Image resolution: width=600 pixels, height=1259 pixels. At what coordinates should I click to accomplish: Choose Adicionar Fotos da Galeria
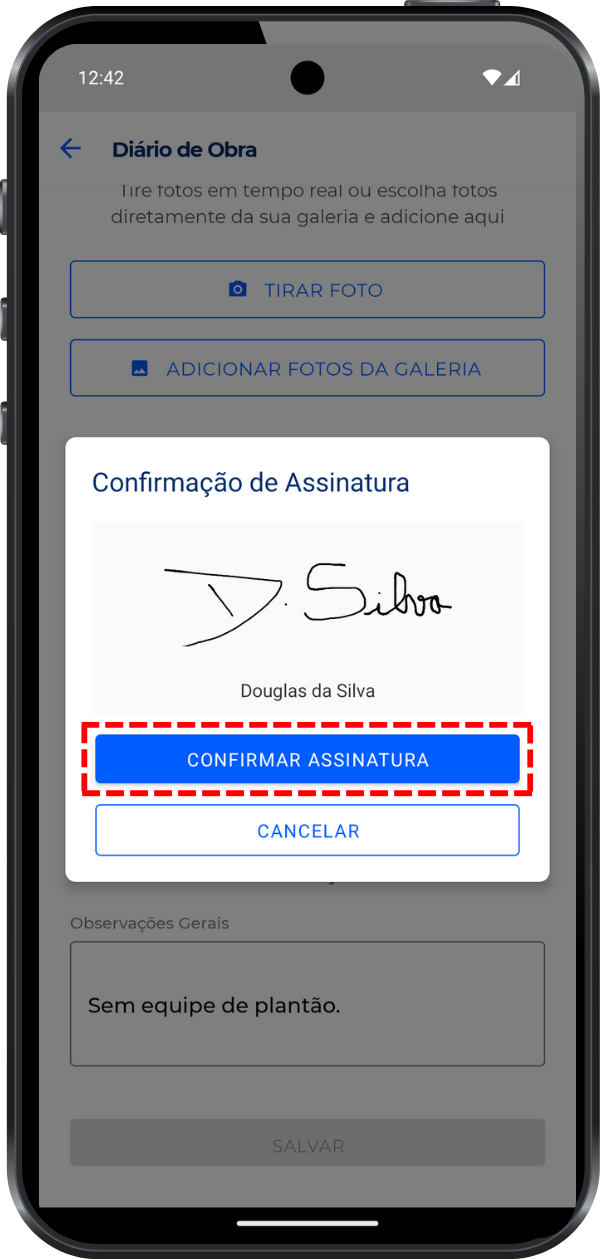(307, 369)
